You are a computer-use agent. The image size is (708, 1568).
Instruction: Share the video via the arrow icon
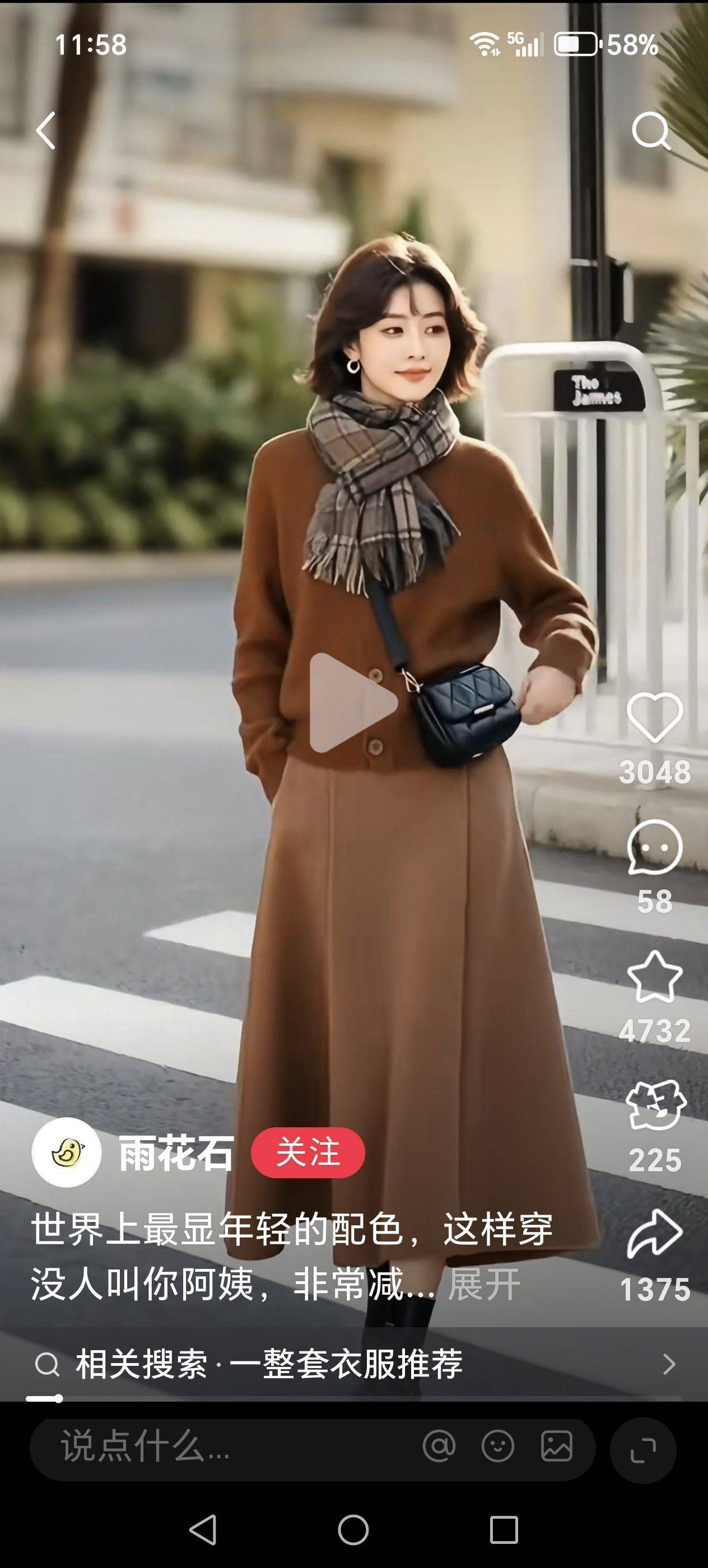pyautogui.click(x=654, y=1235)
